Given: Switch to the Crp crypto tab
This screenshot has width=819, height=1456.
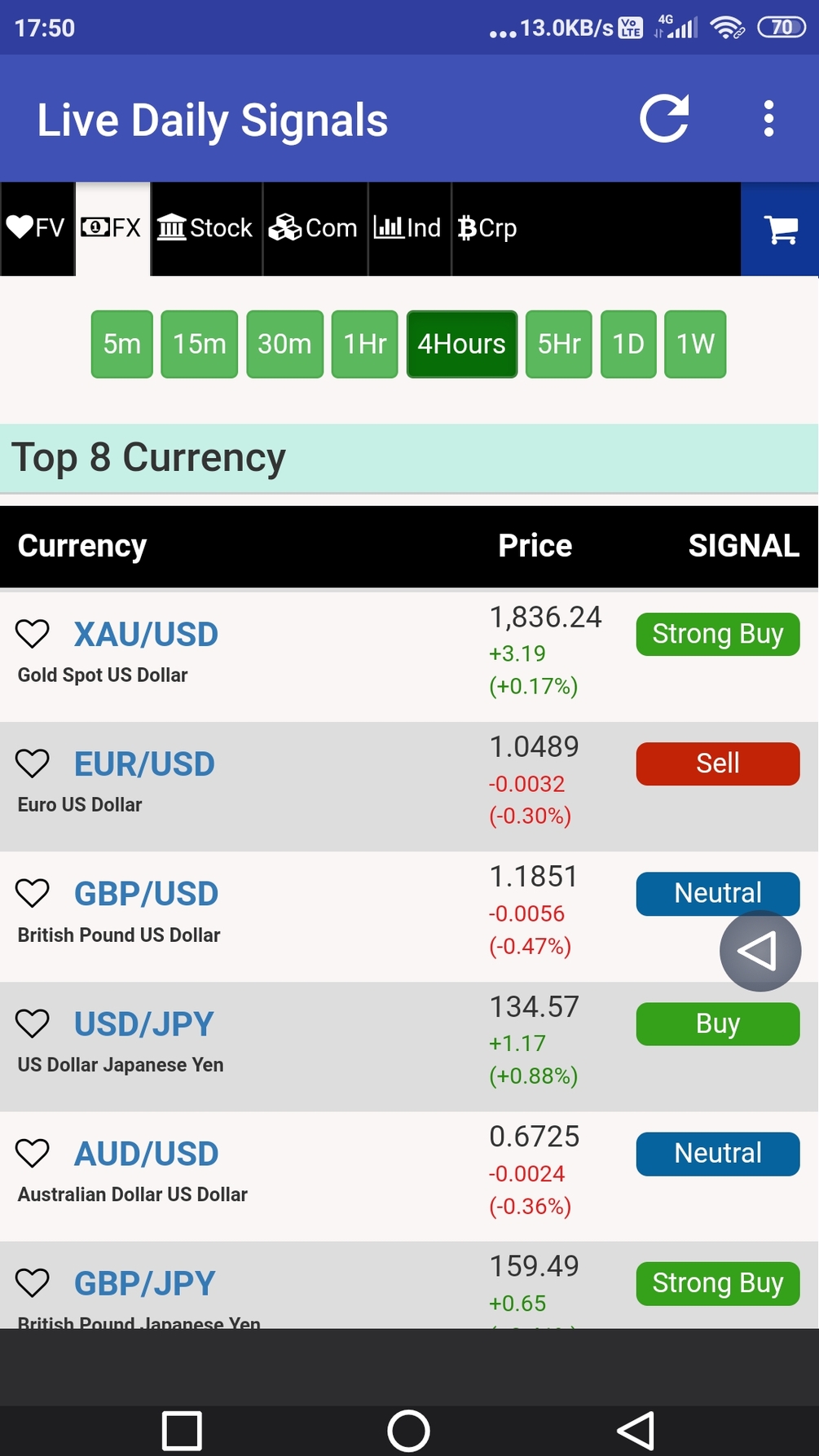Looking at the screenshot, I should (487, 228).
